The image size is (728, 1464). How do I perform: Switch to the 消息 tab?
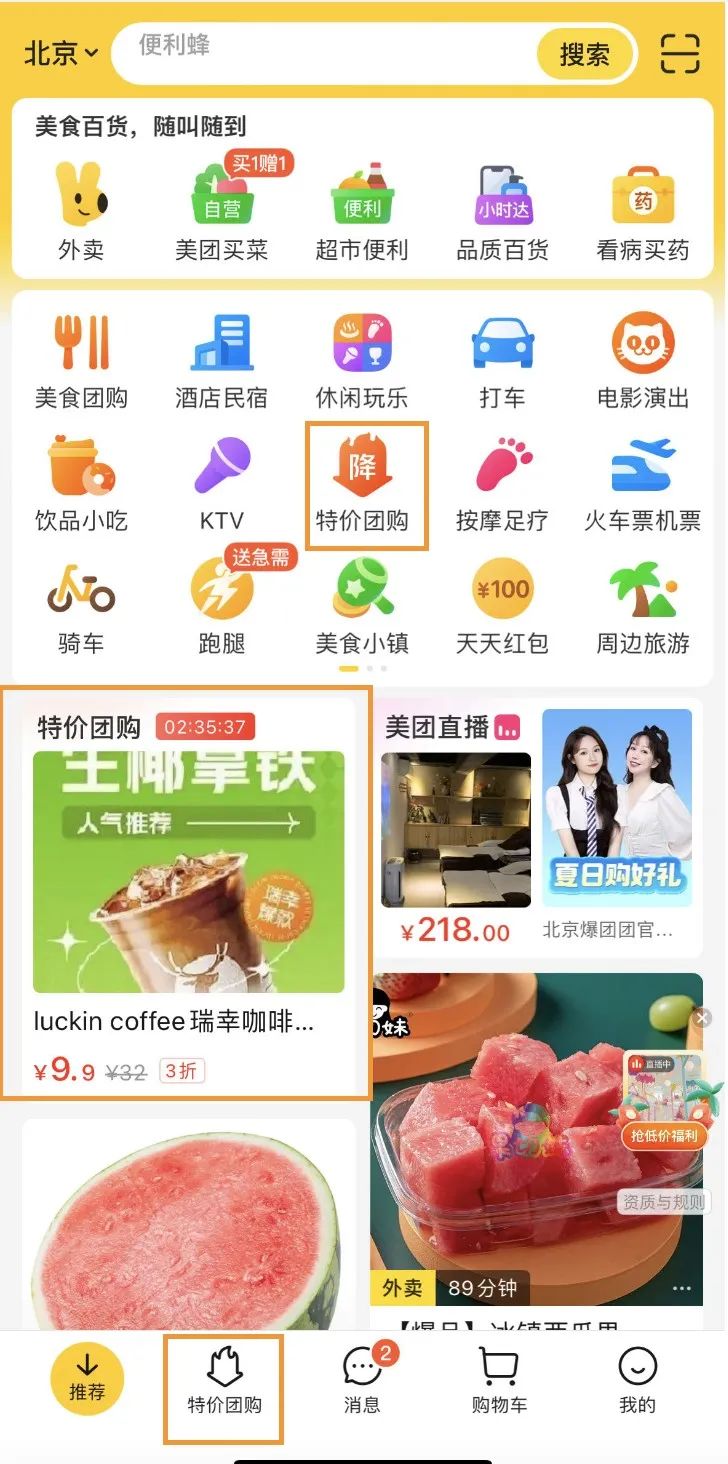362,1382
